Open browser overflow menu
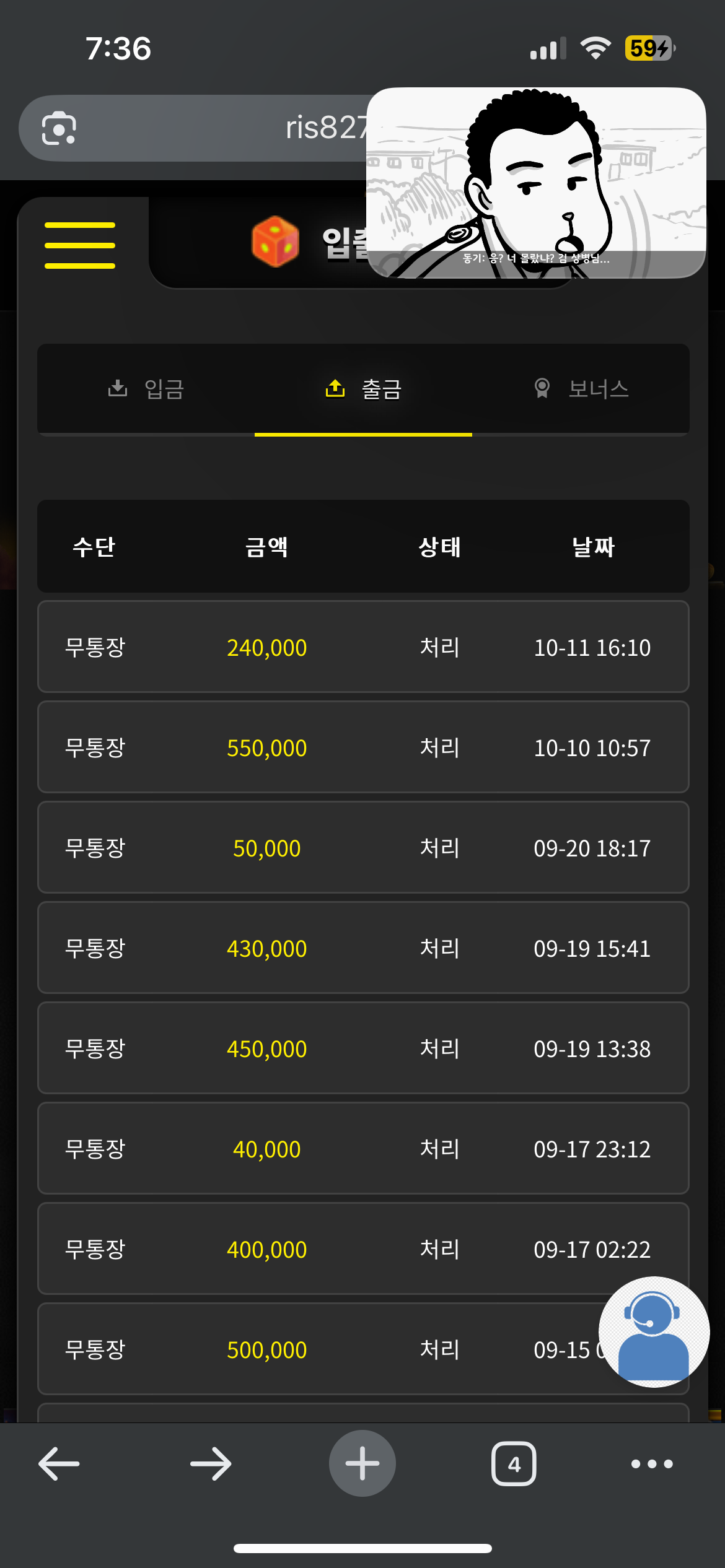This screenshot has height=1568, width=725. pos(652,1464)
